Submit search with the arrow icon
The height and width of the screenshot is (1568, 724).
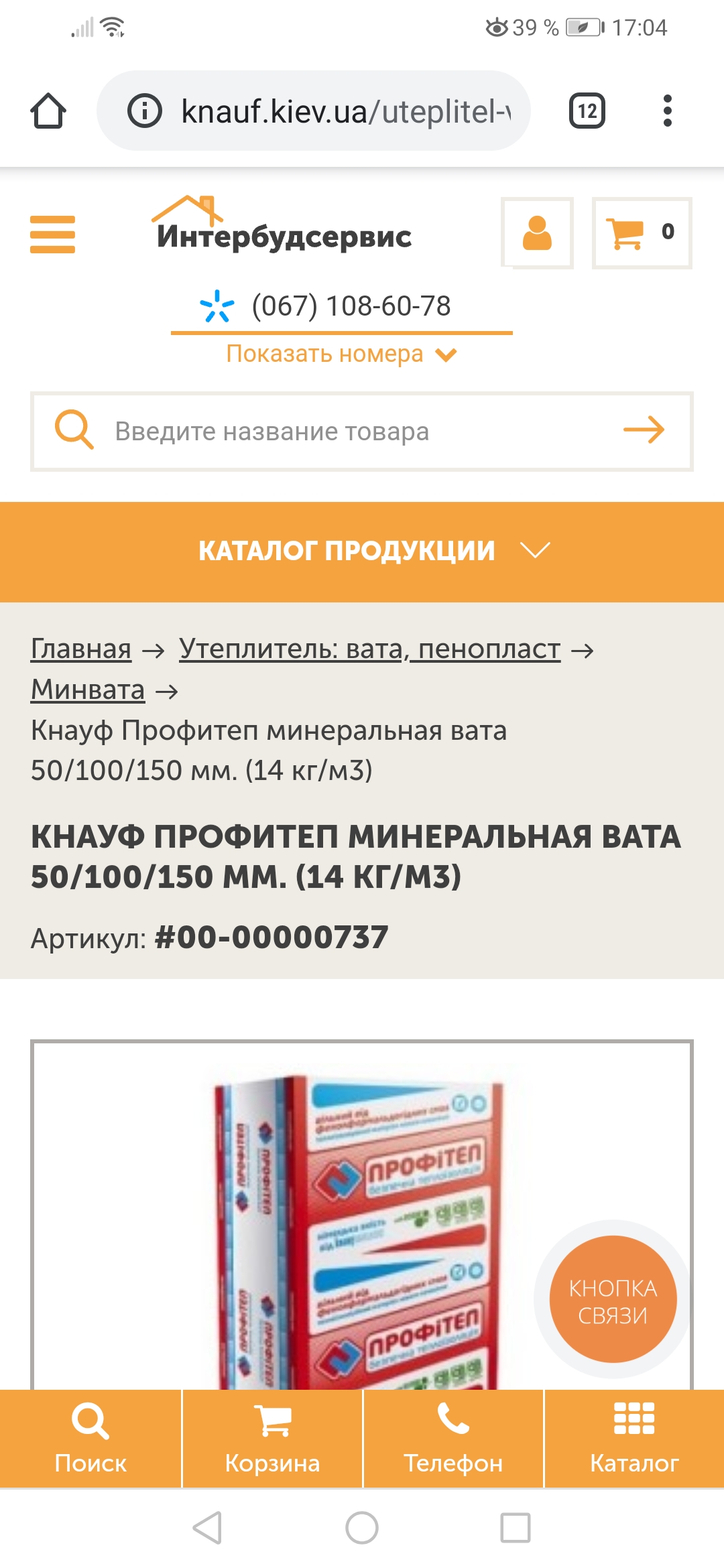click(644, 430)
